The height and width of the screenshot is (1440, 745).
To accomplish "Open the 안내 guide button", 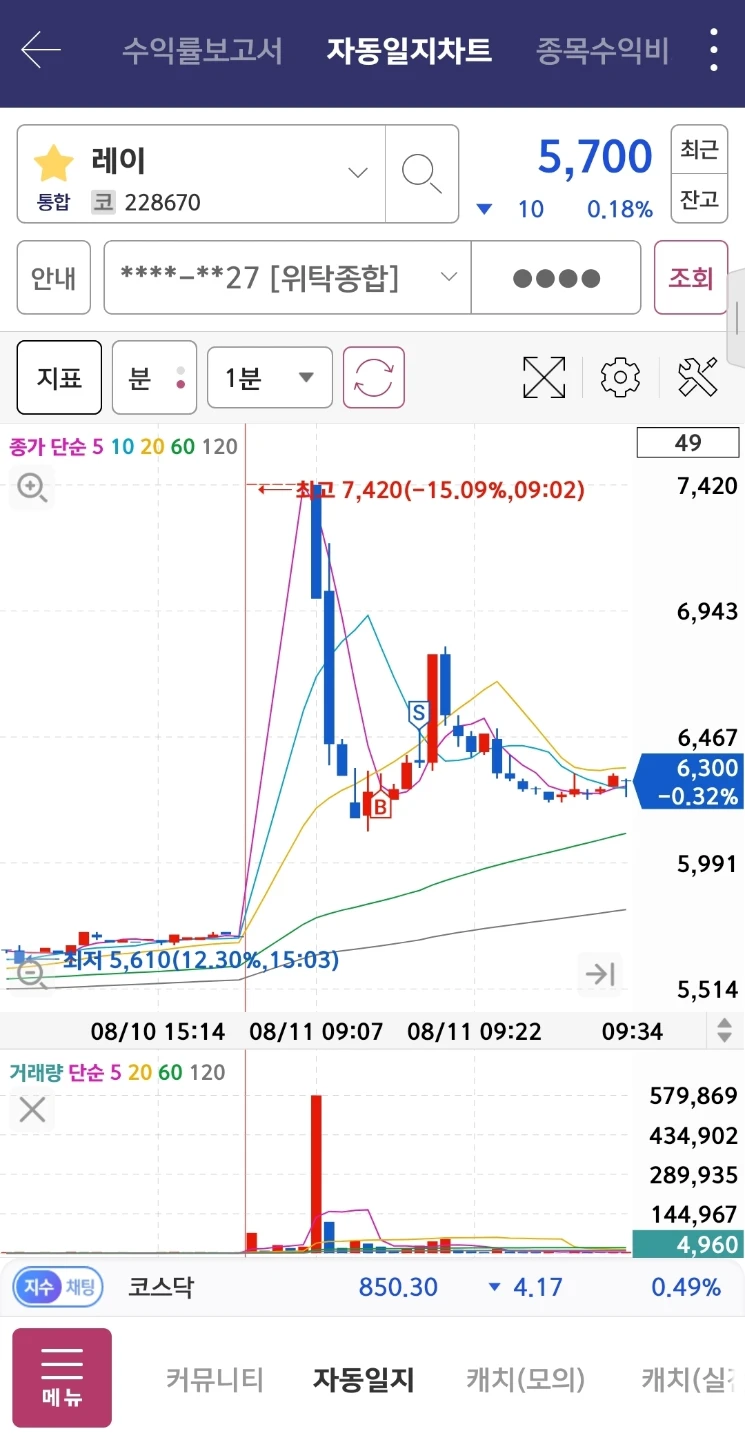I will pyautogui.click(x=54, y=277).
